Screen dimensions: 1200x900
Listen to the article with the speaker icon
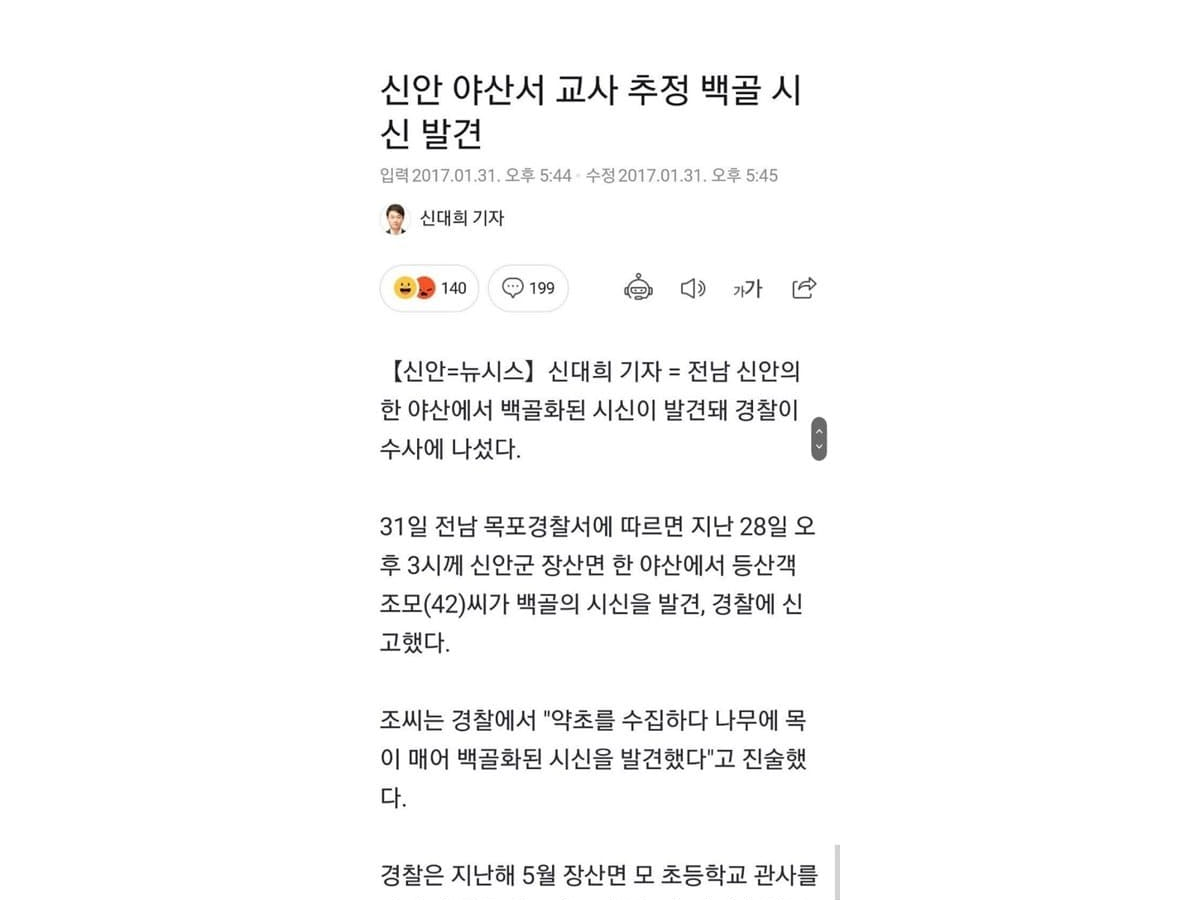tap(693, 288)
